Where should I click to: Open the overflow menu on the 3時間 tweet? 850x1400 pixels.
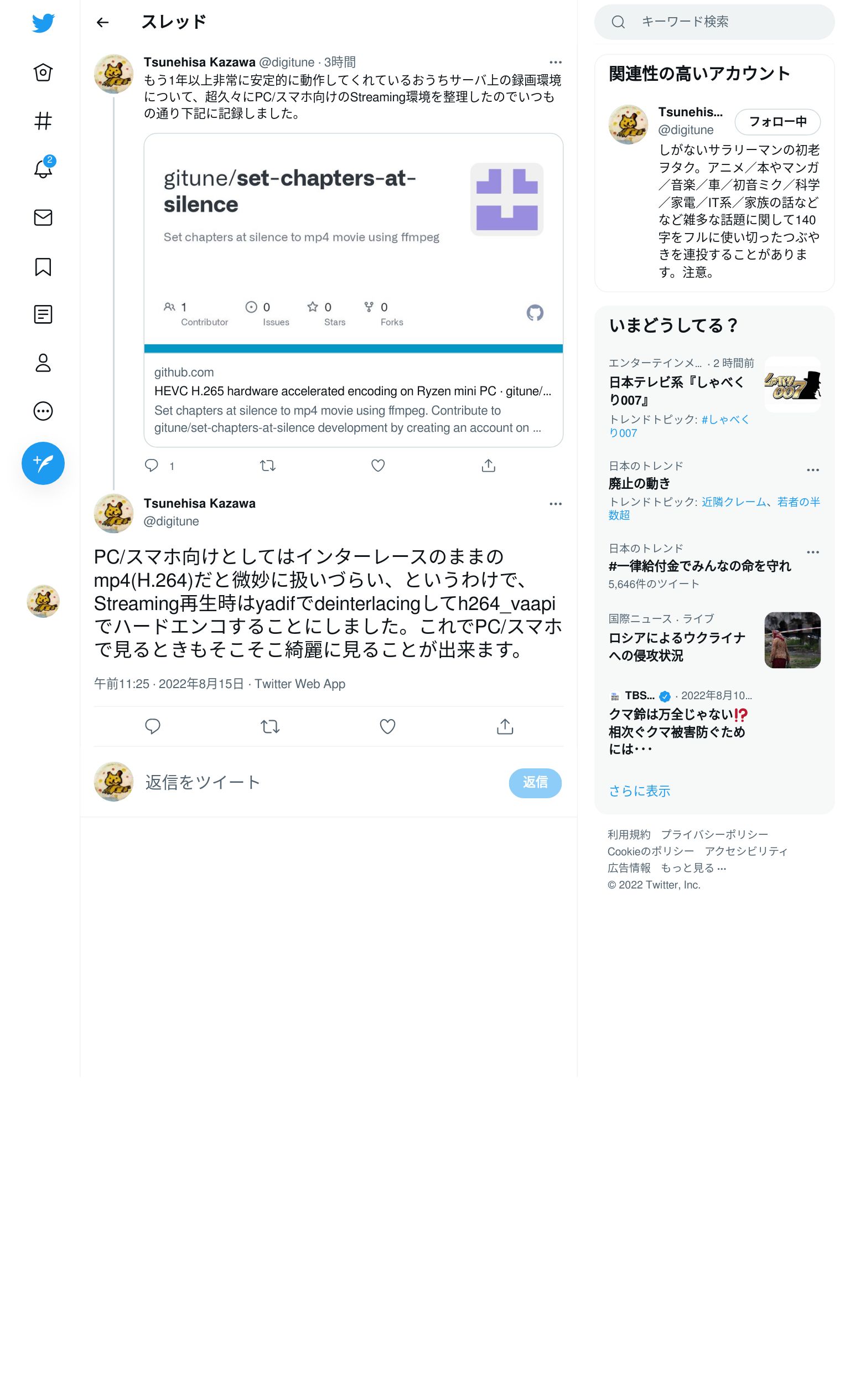(x=555, y=62)
